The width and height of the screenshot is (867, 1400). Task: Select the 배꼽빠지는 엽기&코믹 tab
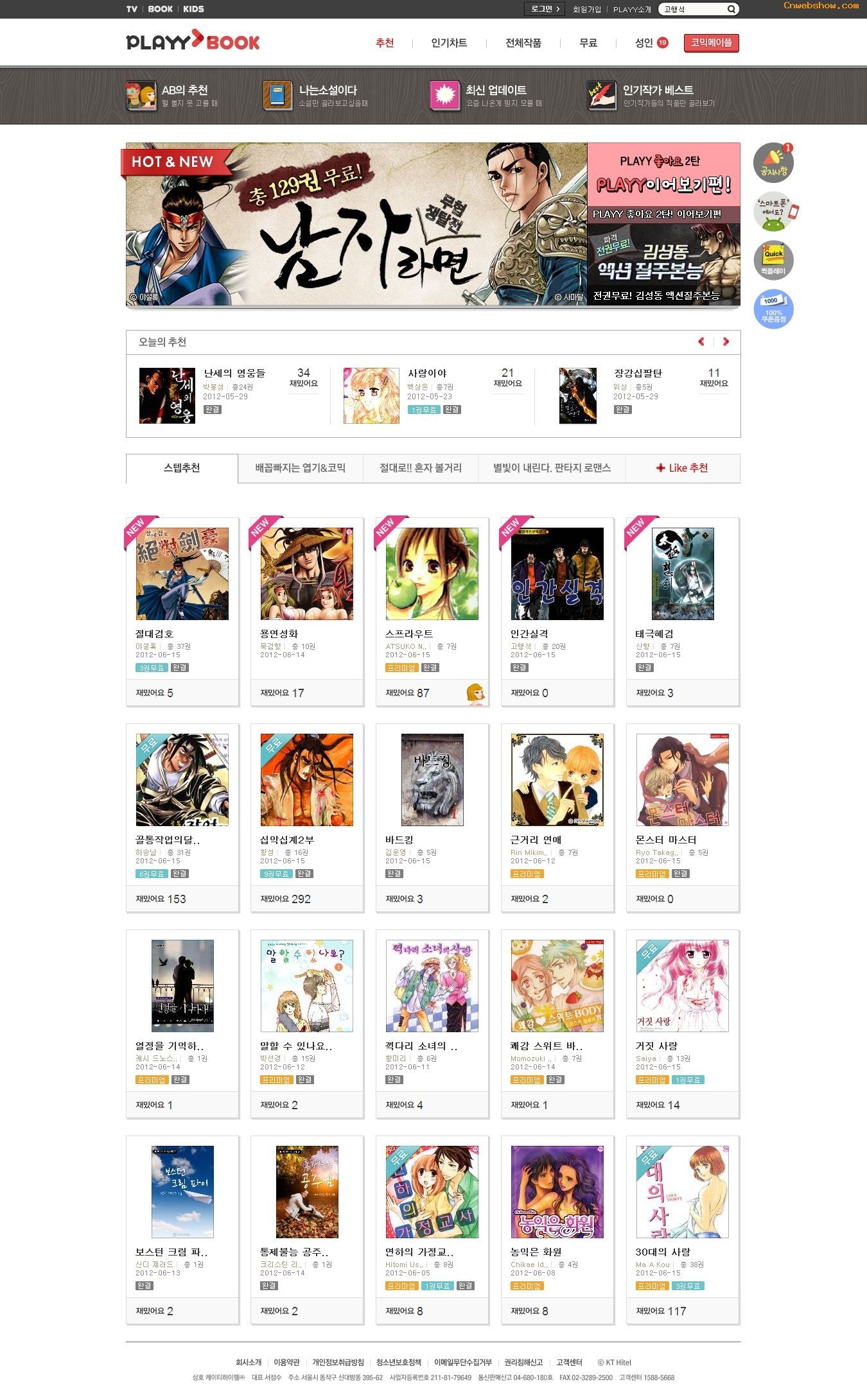coord(300,468)
